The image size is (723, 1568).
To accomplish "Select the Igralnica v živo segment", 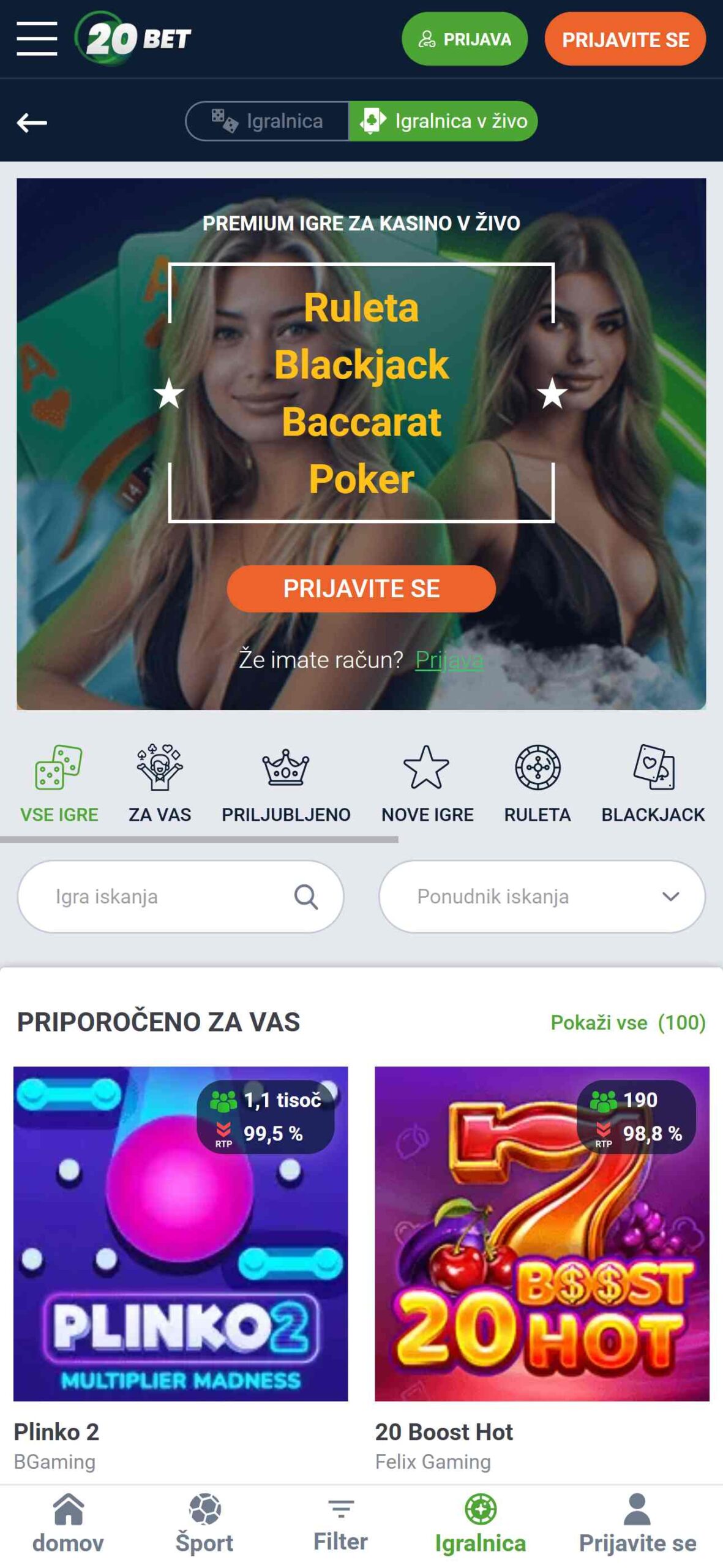I will [443, 121].
